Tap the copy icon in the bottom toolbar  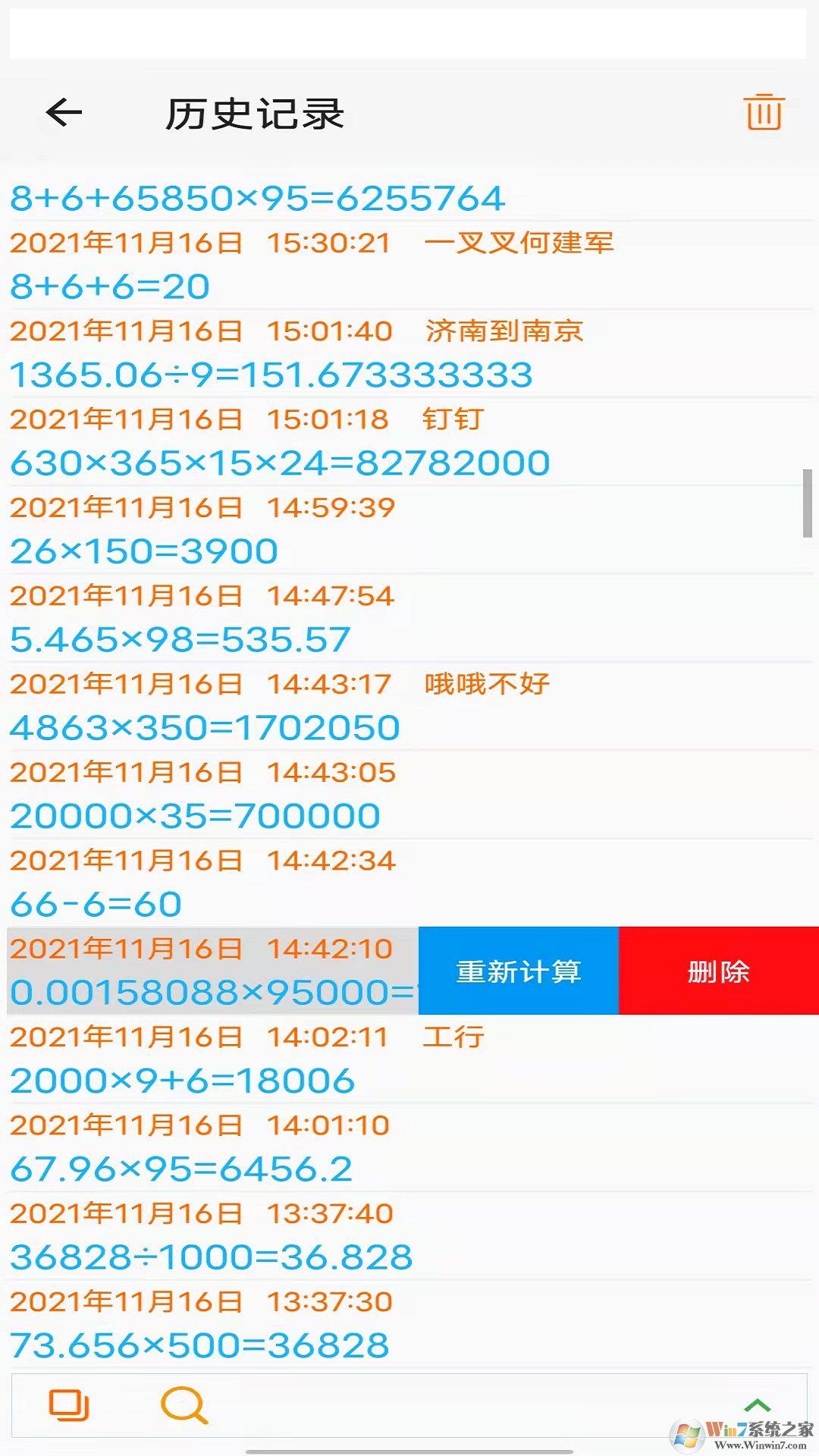(x=68, y=1407)
